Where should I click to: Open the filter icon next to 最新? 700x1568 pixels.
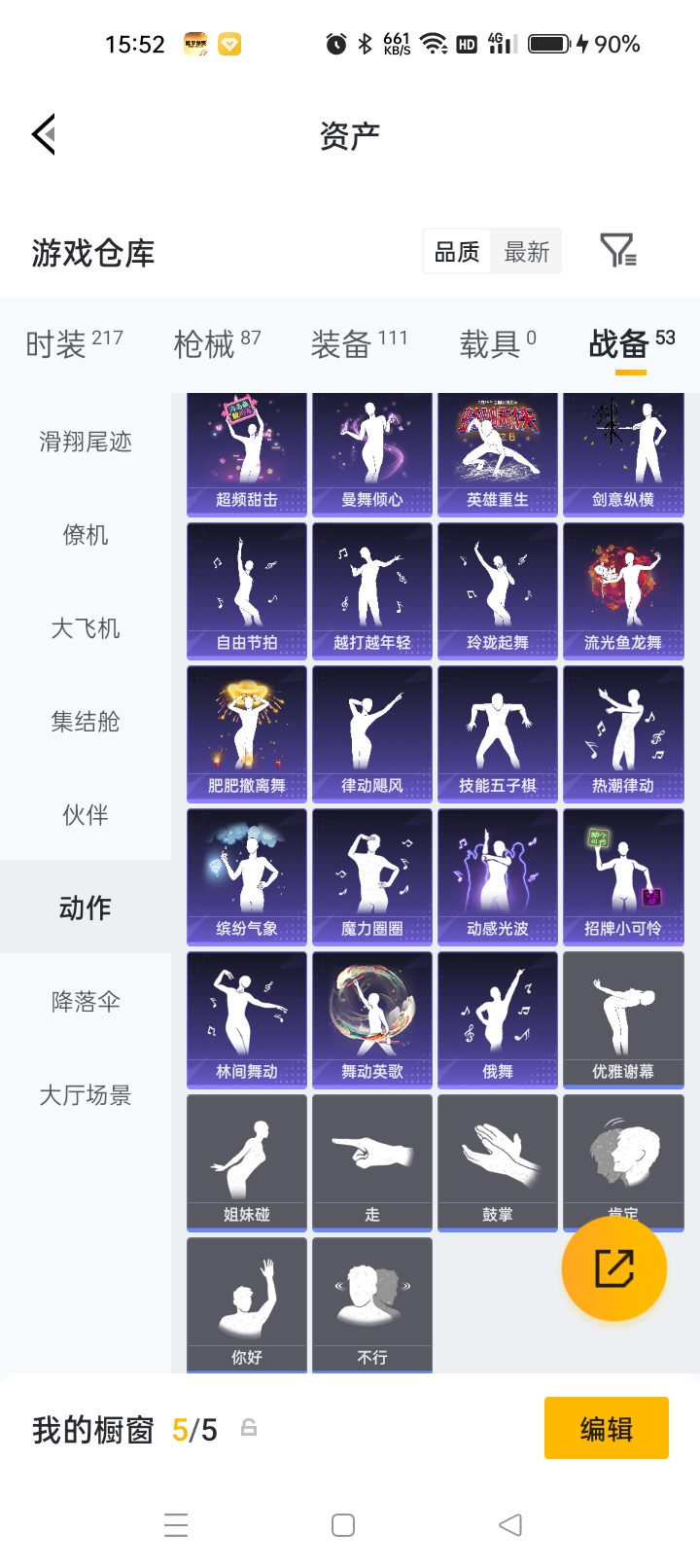point(617,251)
